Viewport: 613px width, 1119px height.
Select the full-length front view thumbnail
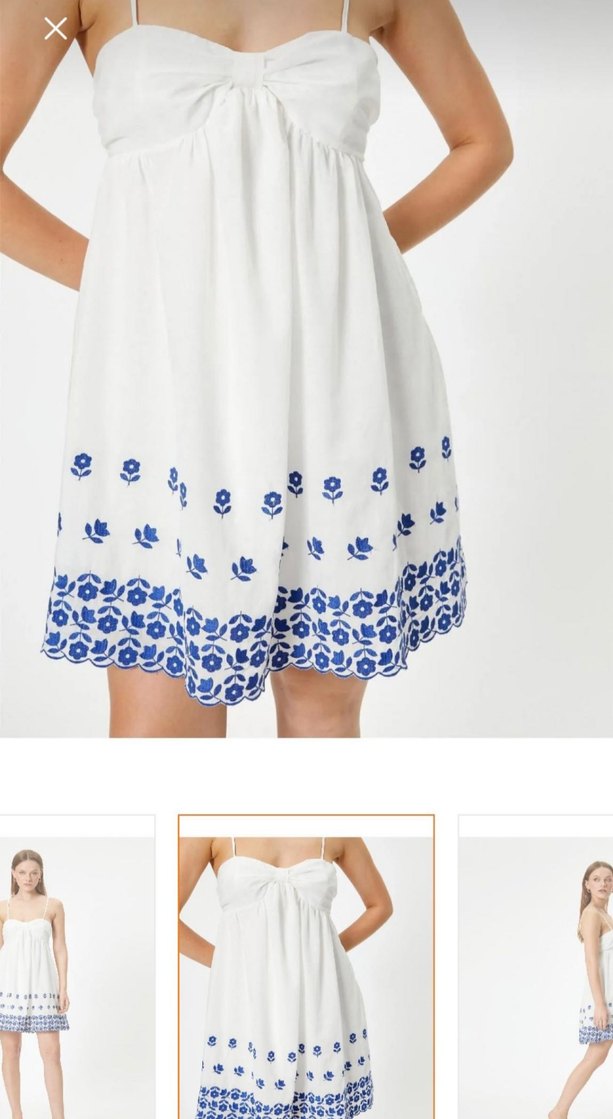coord(75,966)
